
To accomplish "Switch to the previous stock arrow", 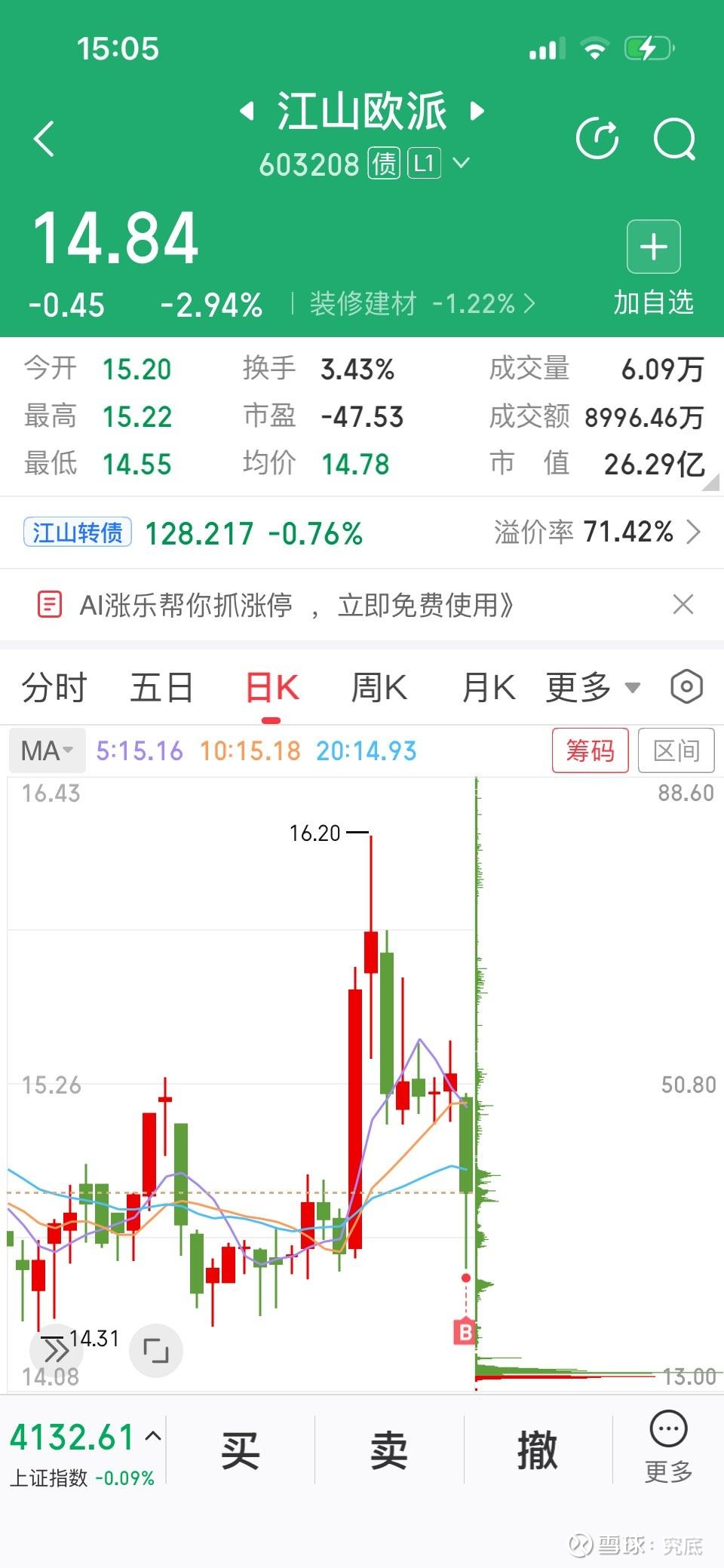I will (247, 112).
